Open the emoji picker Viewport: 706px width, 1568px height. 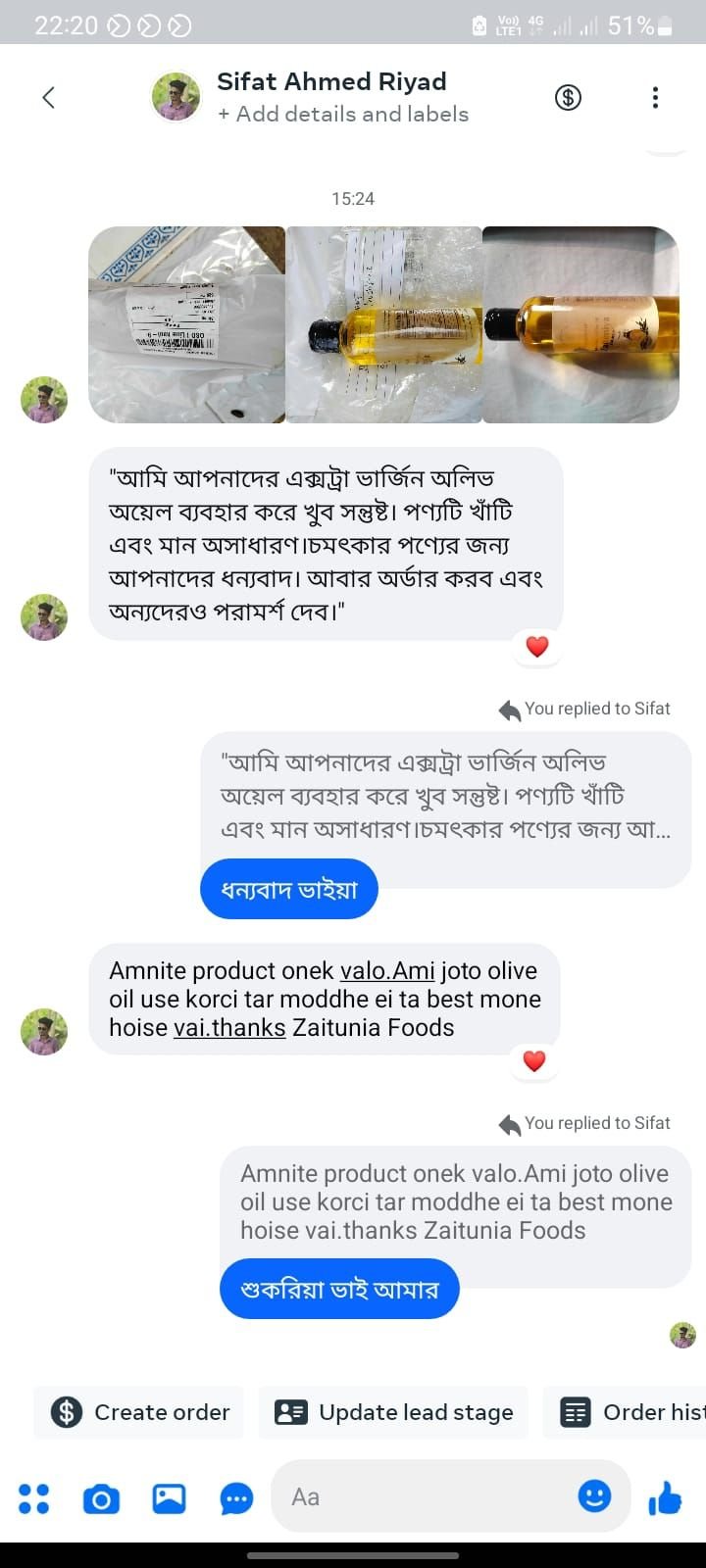click(x=594, y=1495)
